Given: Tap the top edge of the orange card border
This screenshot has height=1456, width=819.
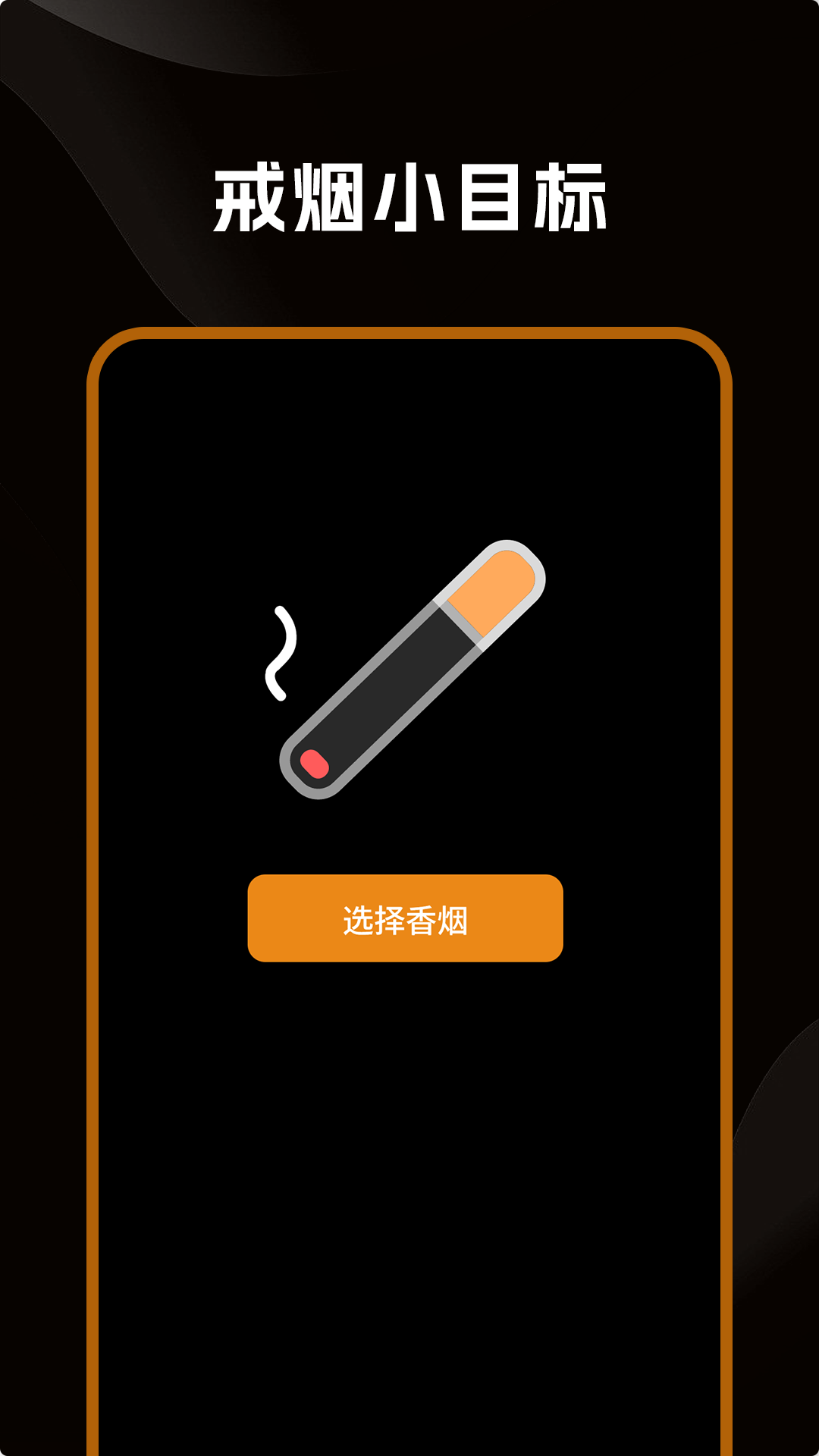Looking at the screenshot, I should coord(409,331).
